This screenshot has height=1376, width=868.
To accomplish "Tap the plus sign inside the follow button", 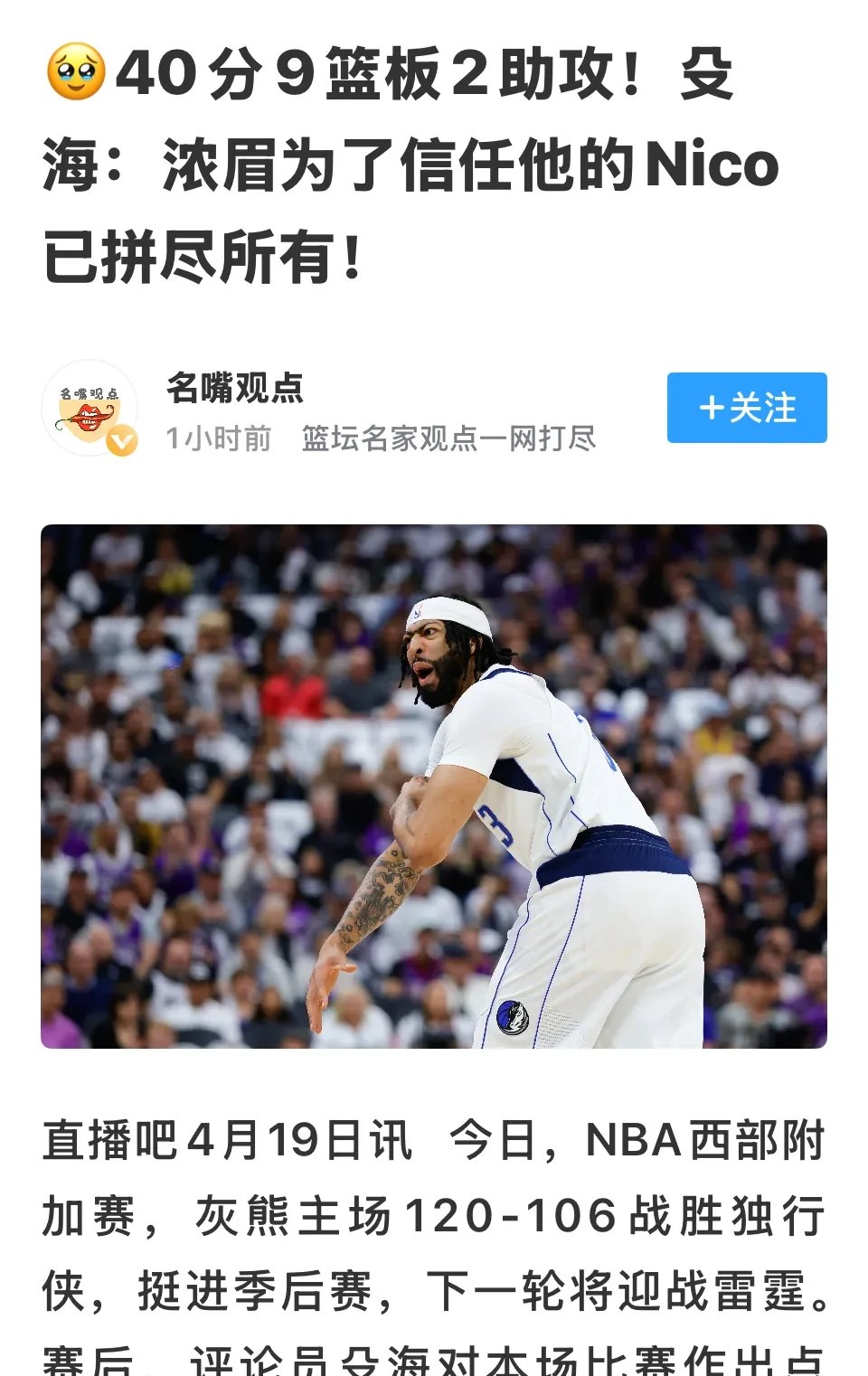I will [713, 407].
